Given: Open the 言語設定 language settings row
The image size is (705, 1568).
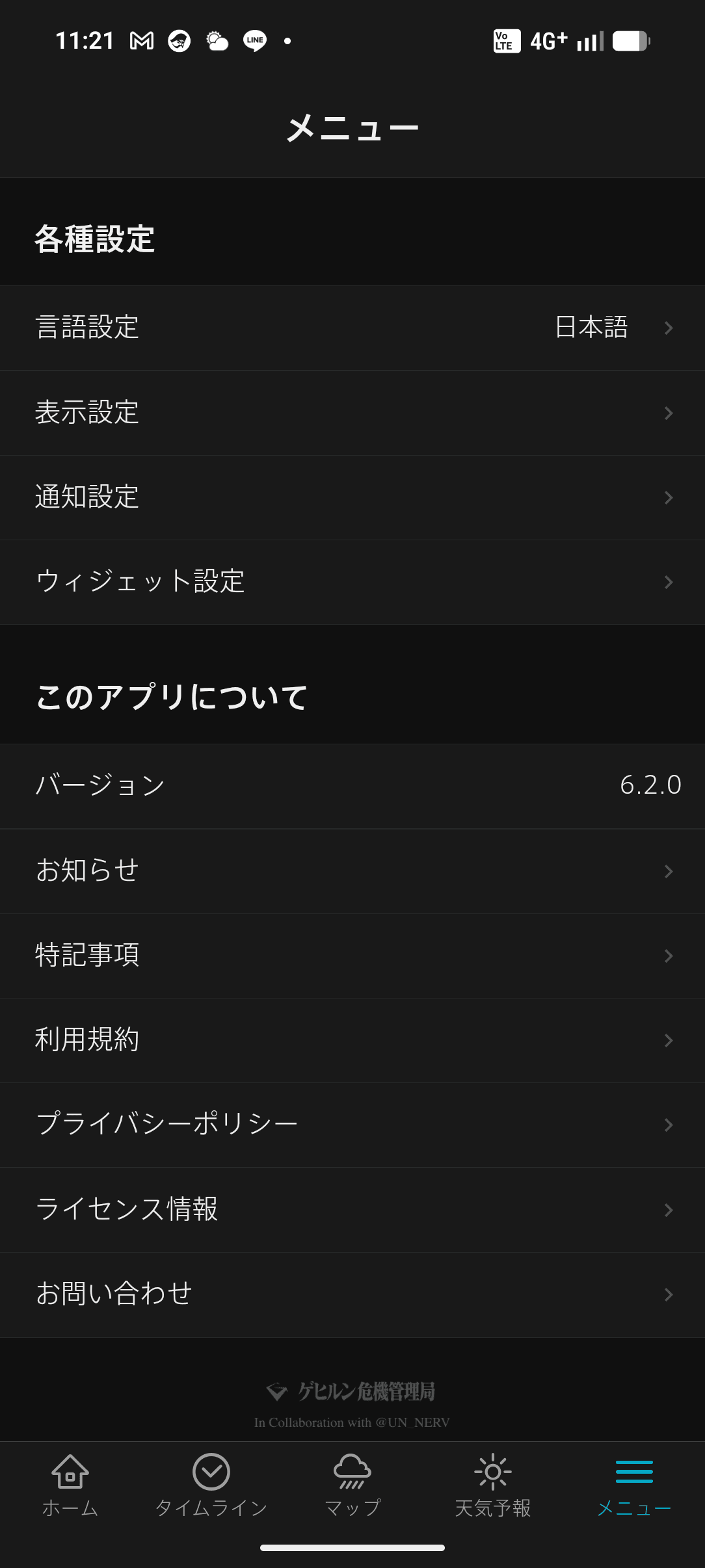Looking at the screenshot, I should 352,328.
